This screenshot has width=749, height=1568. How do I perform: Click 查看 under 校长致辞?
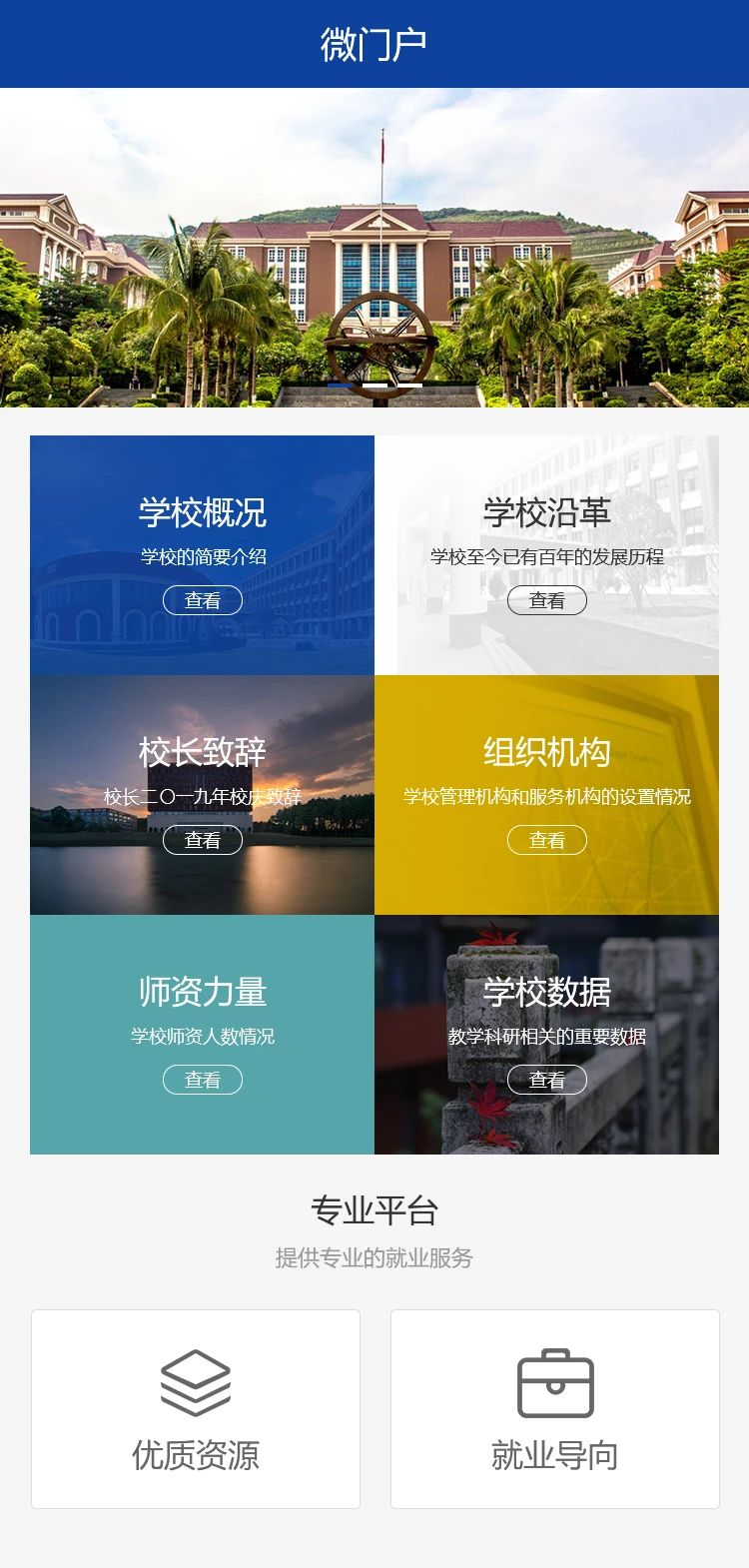click(x=203, y=840)
